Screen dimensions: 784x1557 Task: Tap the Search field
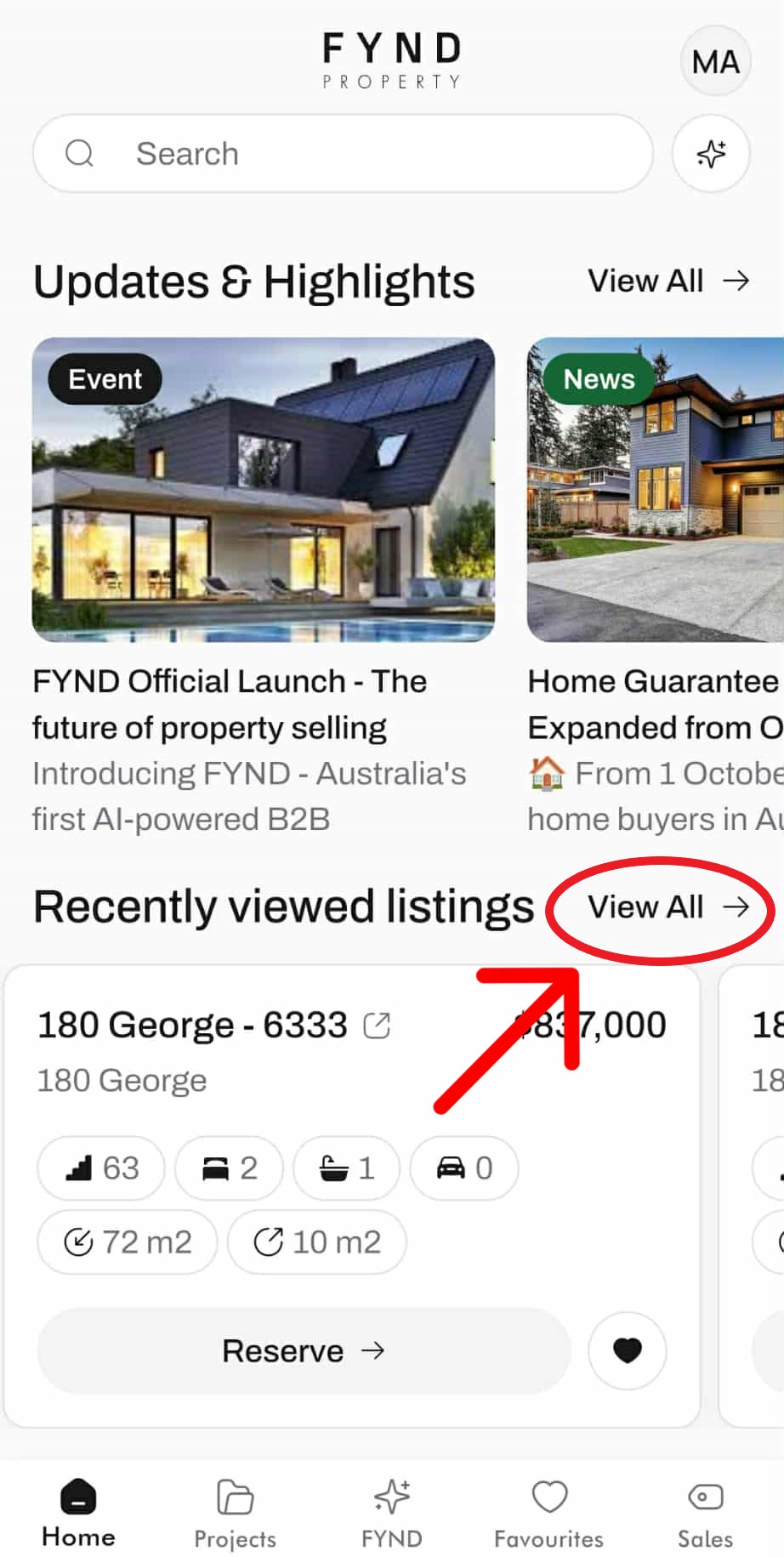343,154
